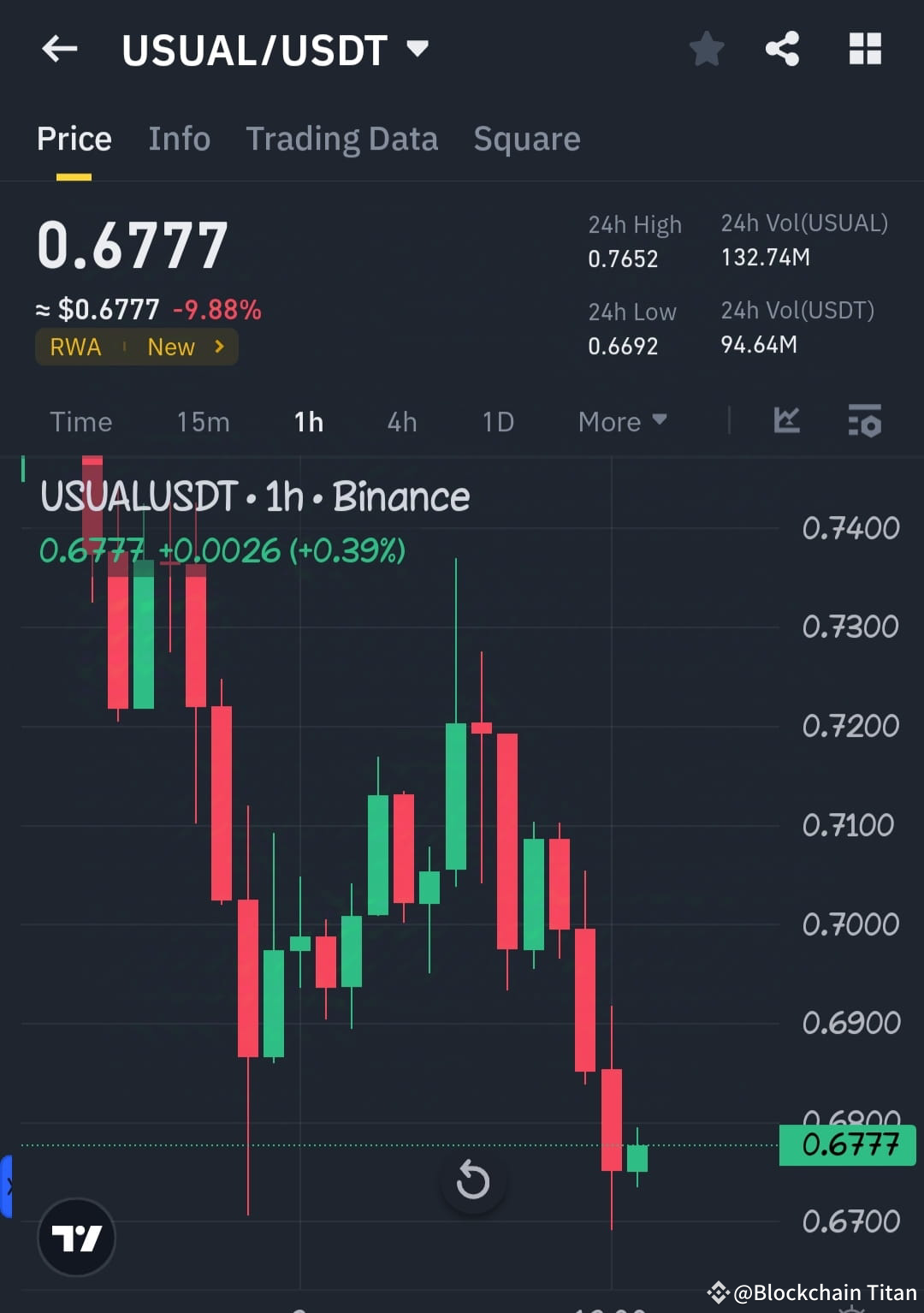Click the TradingView logo on the chart
924x1313 pixels.
(76, 1239)
